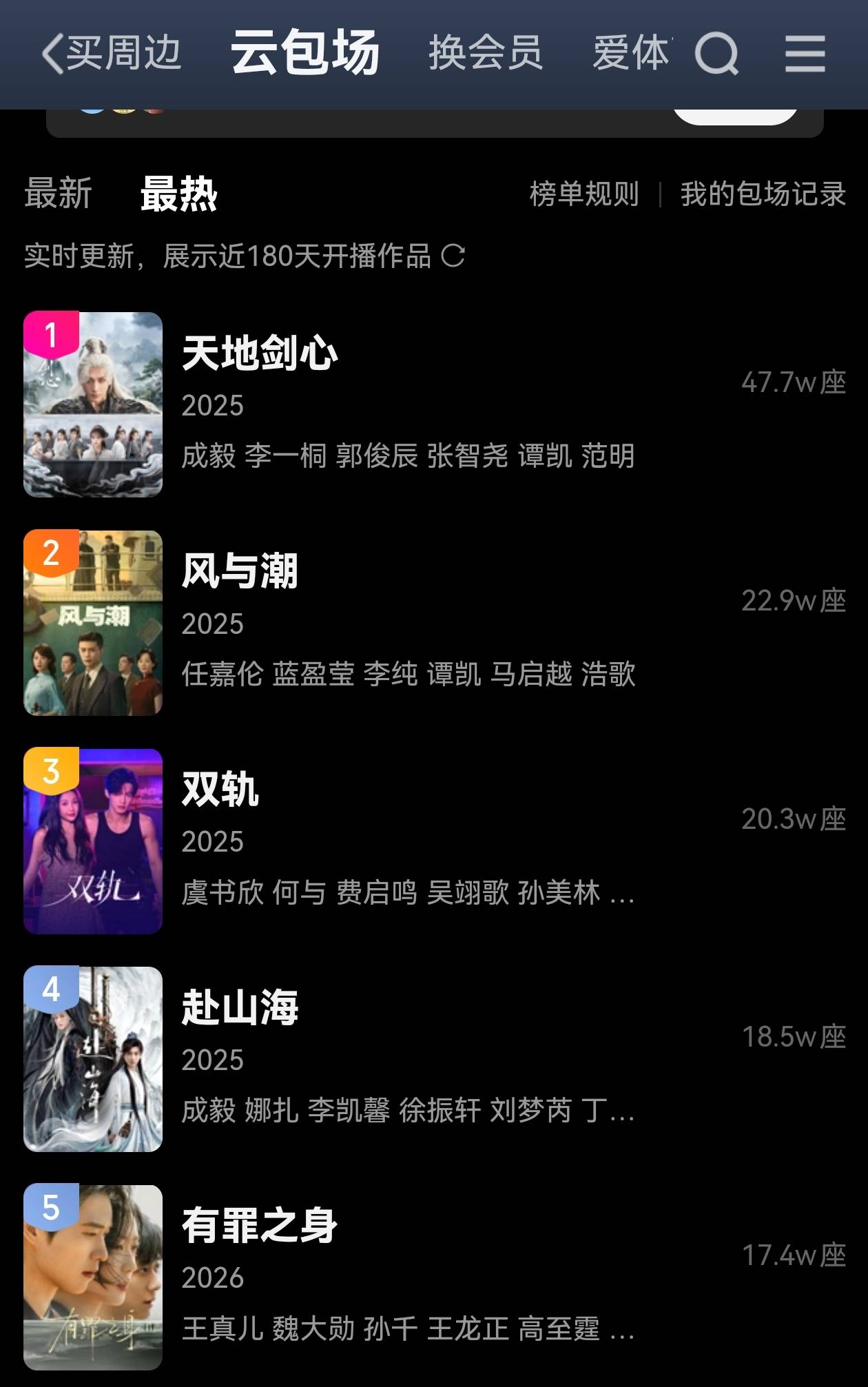
Task: Open 我的包场记录
Action: coord(763,194)
